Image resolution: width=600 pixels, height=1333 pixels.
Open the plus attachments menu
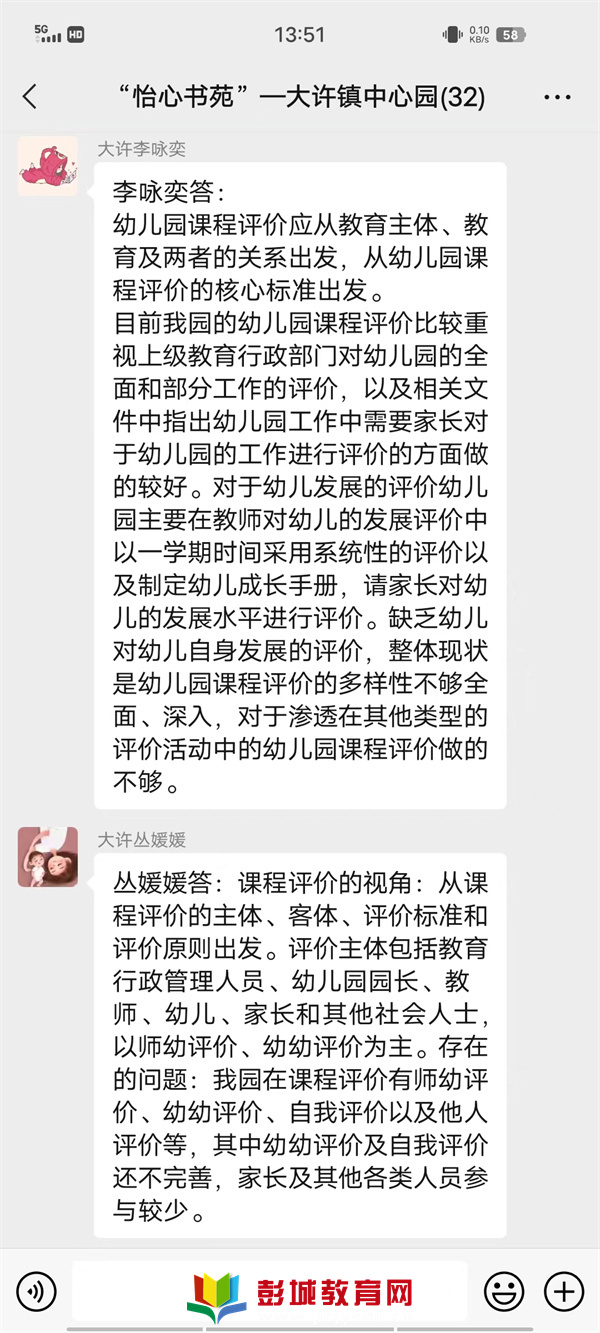[564, 1292]
